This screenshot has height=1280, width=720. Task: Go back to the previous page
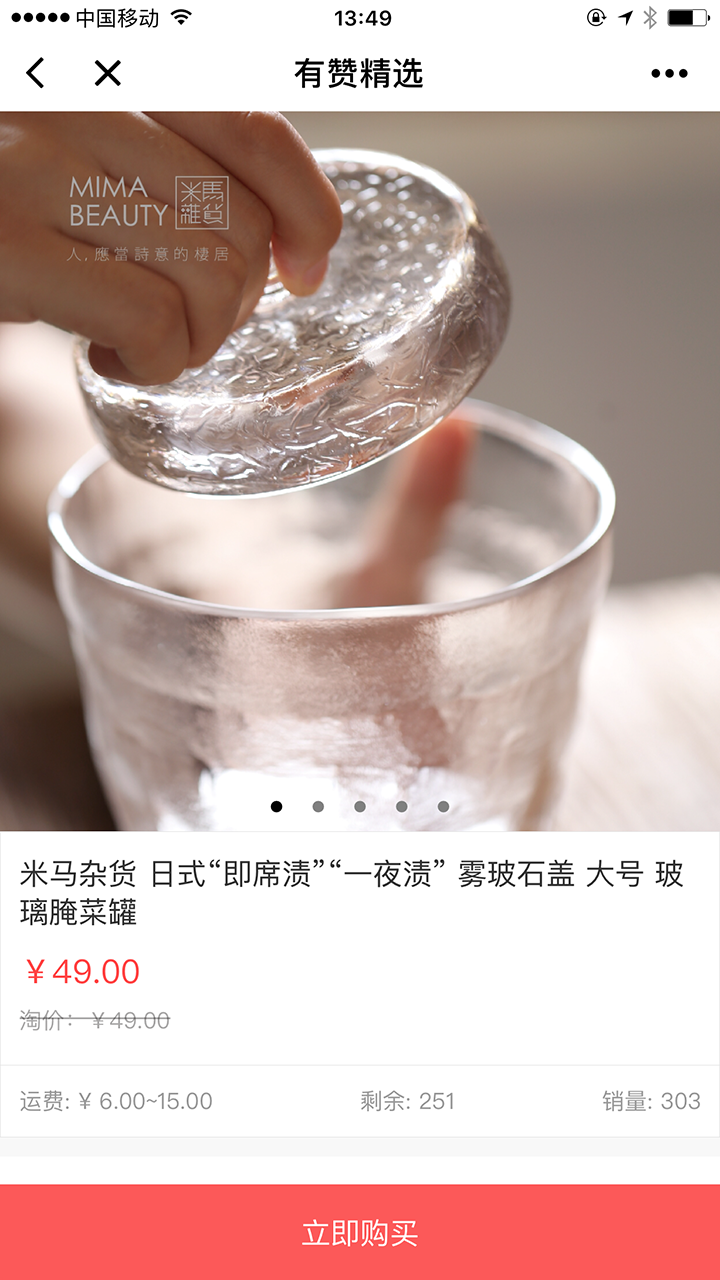36,73
